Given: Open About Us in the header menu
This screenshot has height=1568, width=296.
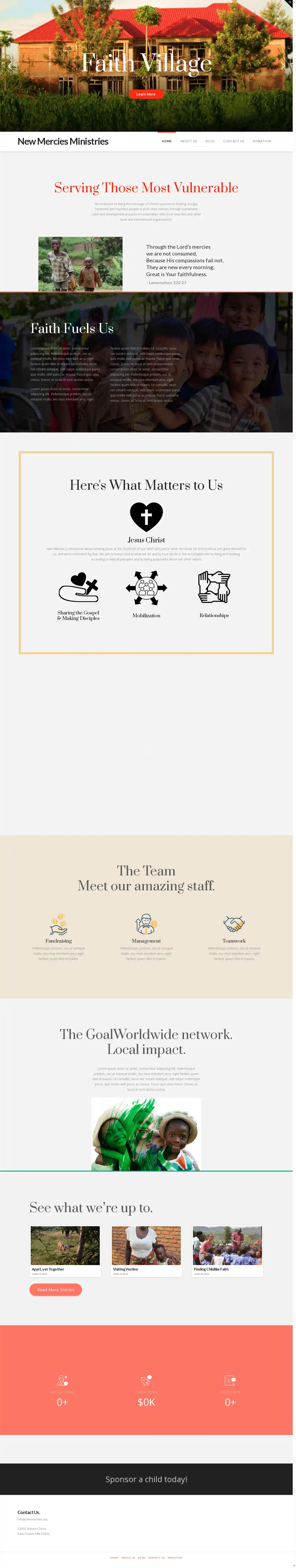Looking at the screenshot, I should pyautogui.click(x=188, y=141).
